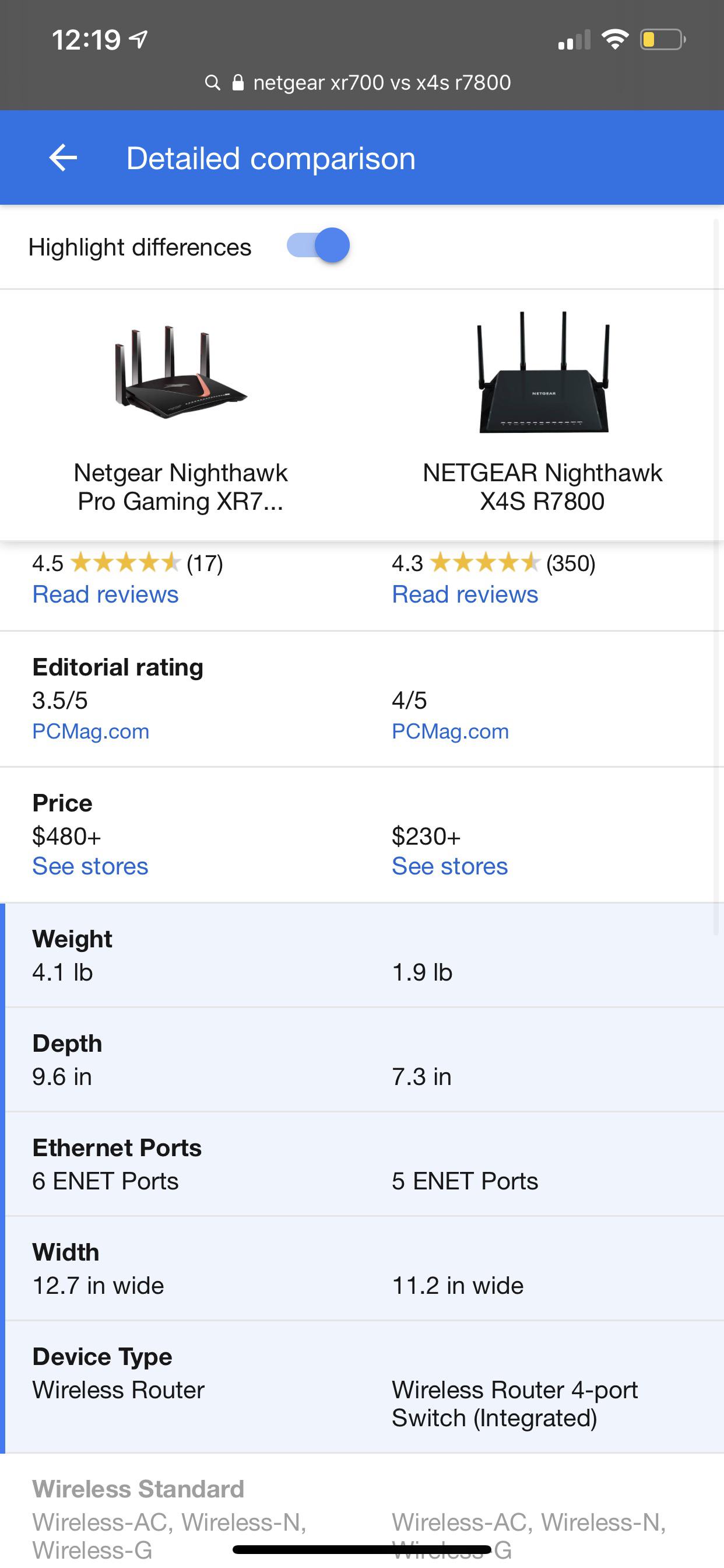Open Read reviews for the X4S R7800
Screen dimensions: 724x1568
coord(464,593)
